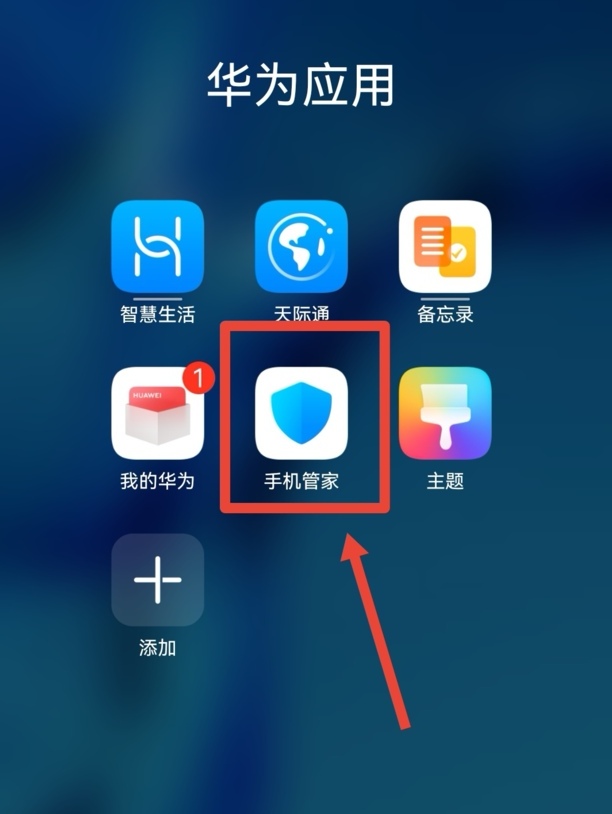The image size is (612, 814).
Task: Open the 主题 themes app
Action: [445, 413]
